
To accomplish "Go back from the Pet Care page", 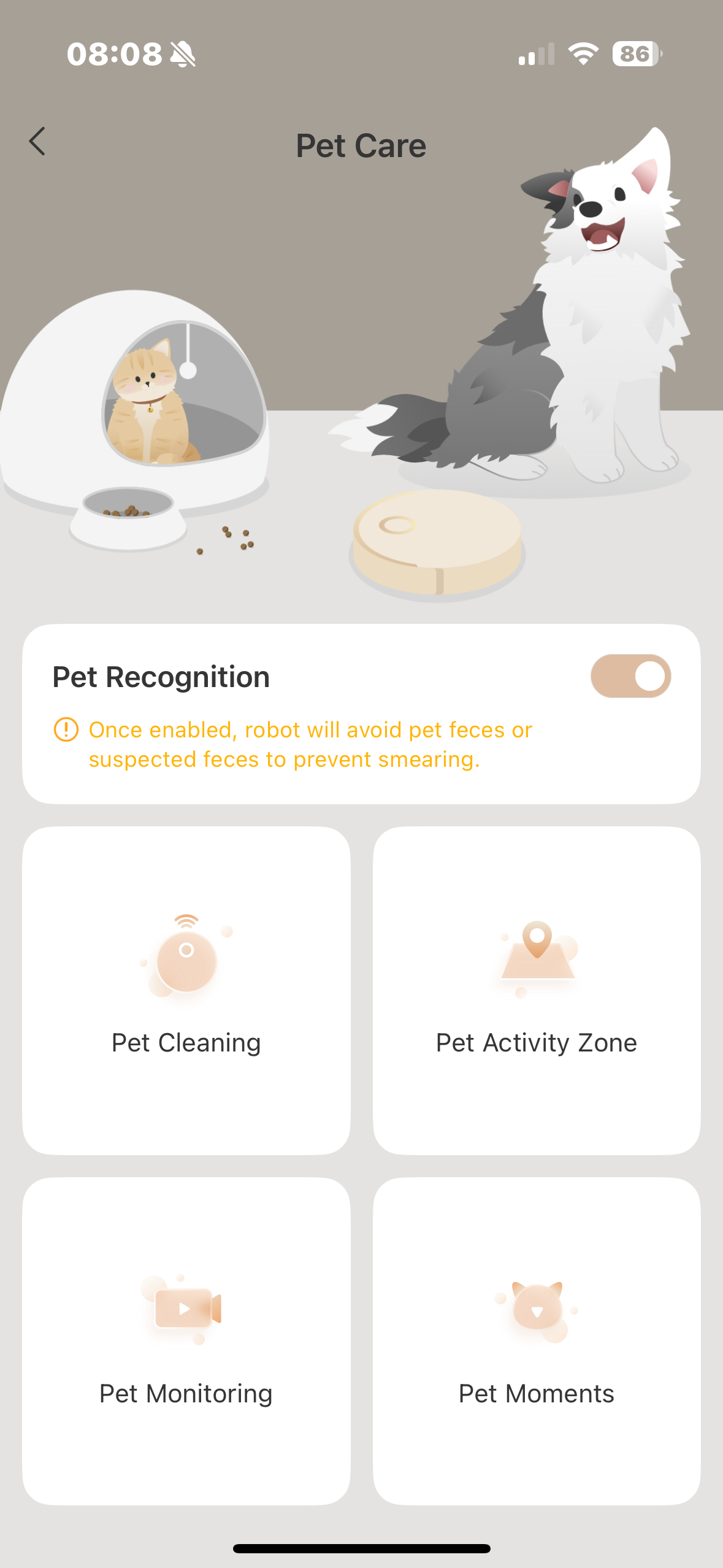I will [x=37, y=142].
